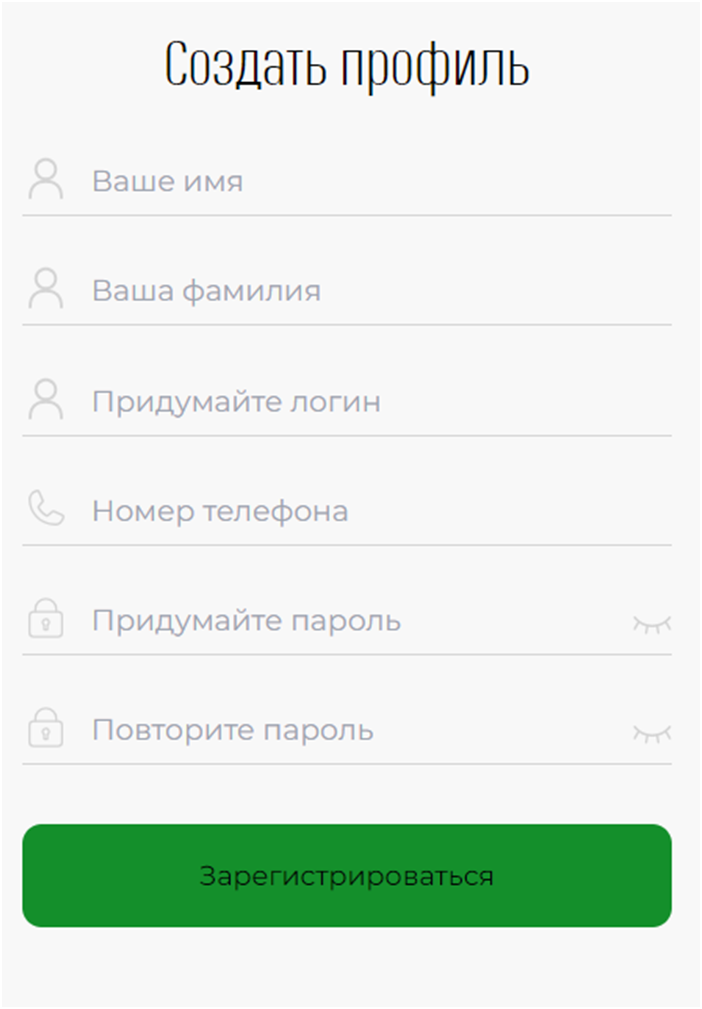Reveal password in 'Повторите пароль' field
This screenshot has height=1009, width=702.
point(651,734)
